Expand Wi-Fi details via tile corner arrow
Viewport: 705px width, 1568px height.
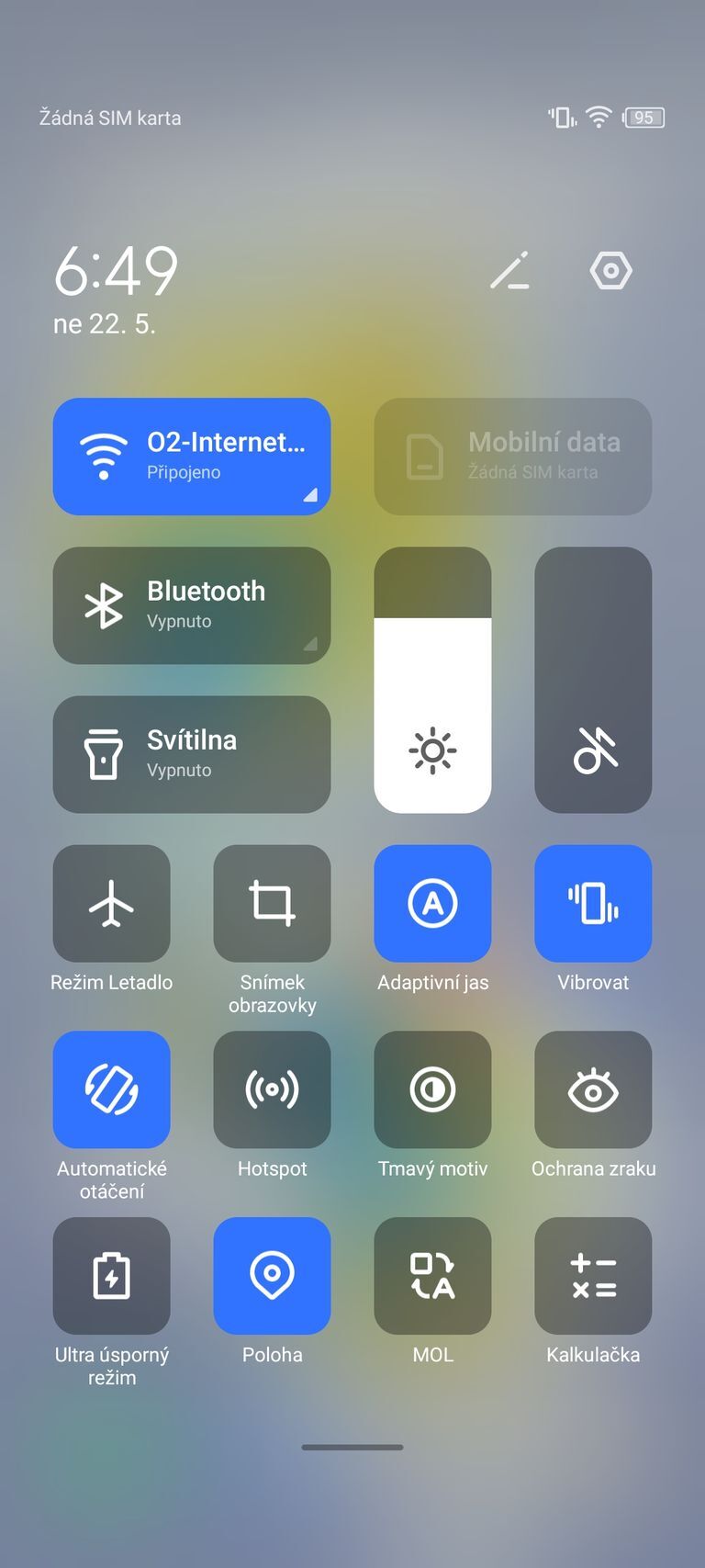(310, 494)
